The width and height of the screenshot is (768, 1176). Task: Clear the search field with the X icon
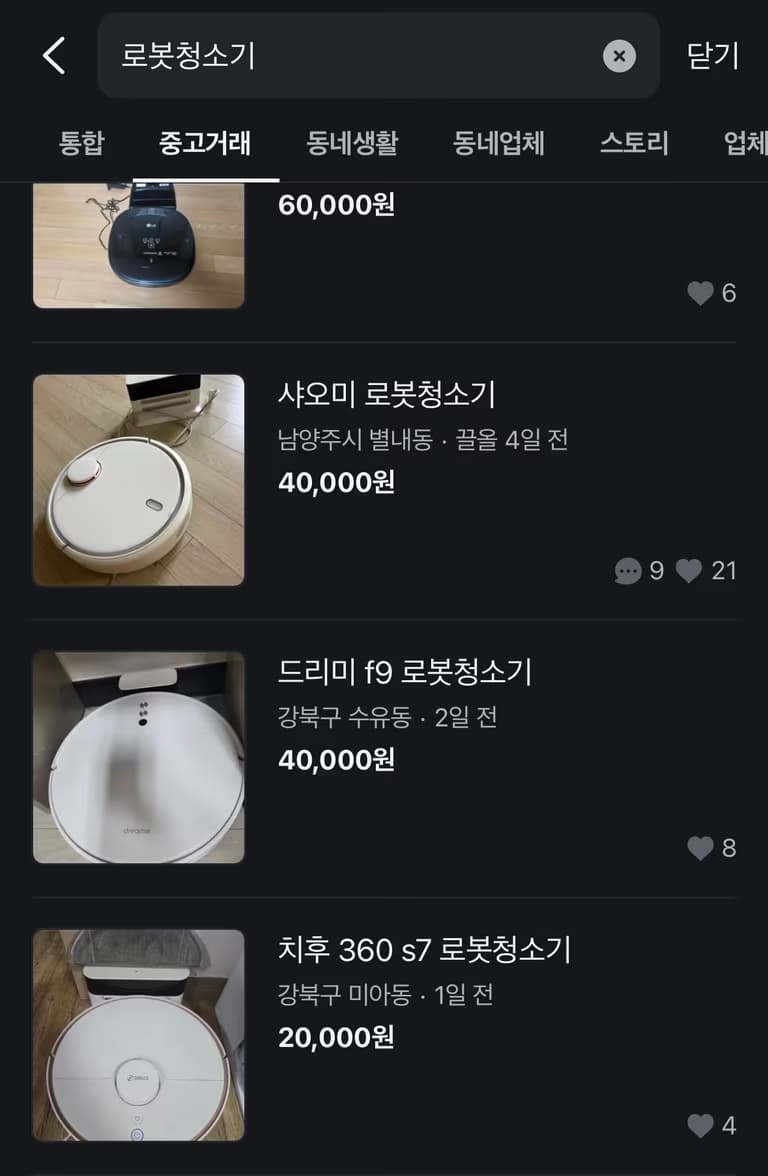(618, 56)
